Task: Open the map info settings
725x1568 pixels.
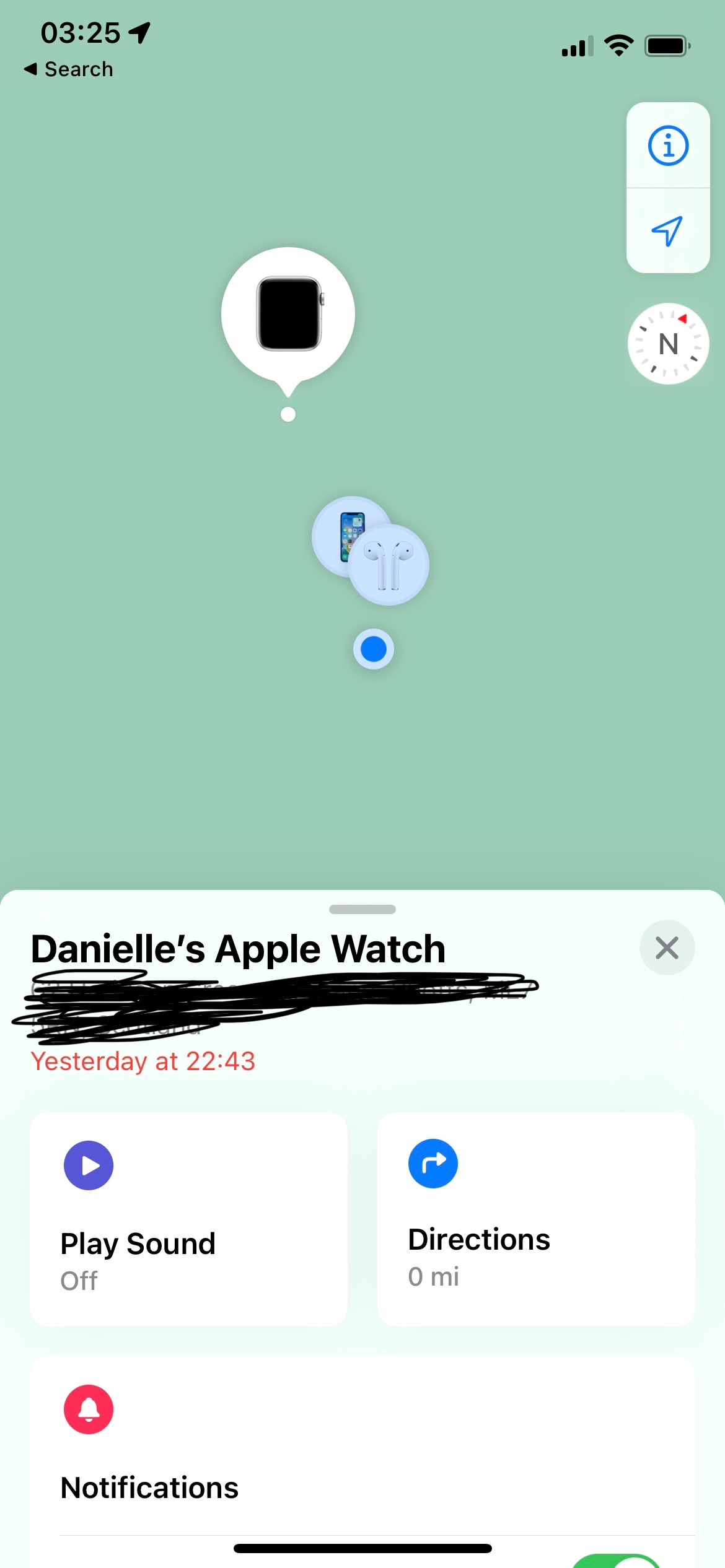Action: 667,146
